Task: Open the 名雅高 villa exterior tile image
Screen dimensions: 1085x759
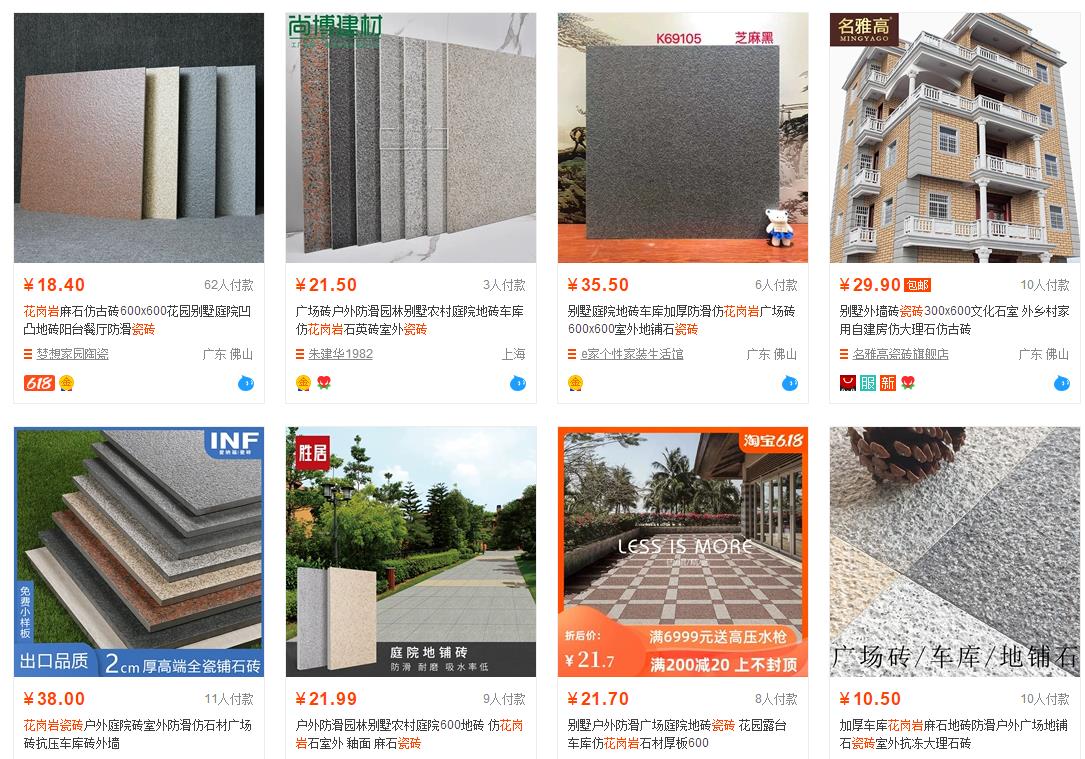Action: coord(955,138)
